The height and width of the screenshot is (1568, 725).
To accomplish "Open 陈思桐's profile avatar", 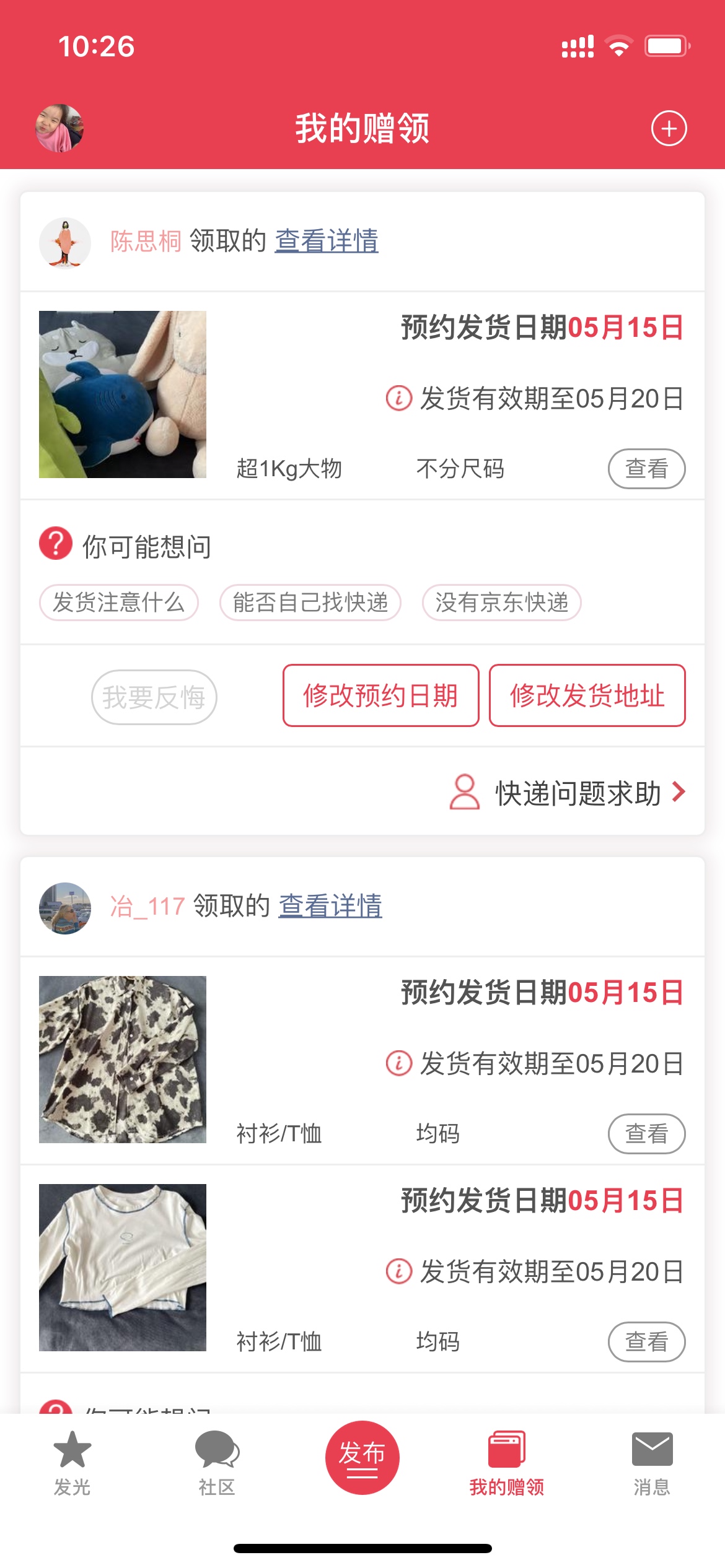I will click(64, 243).
